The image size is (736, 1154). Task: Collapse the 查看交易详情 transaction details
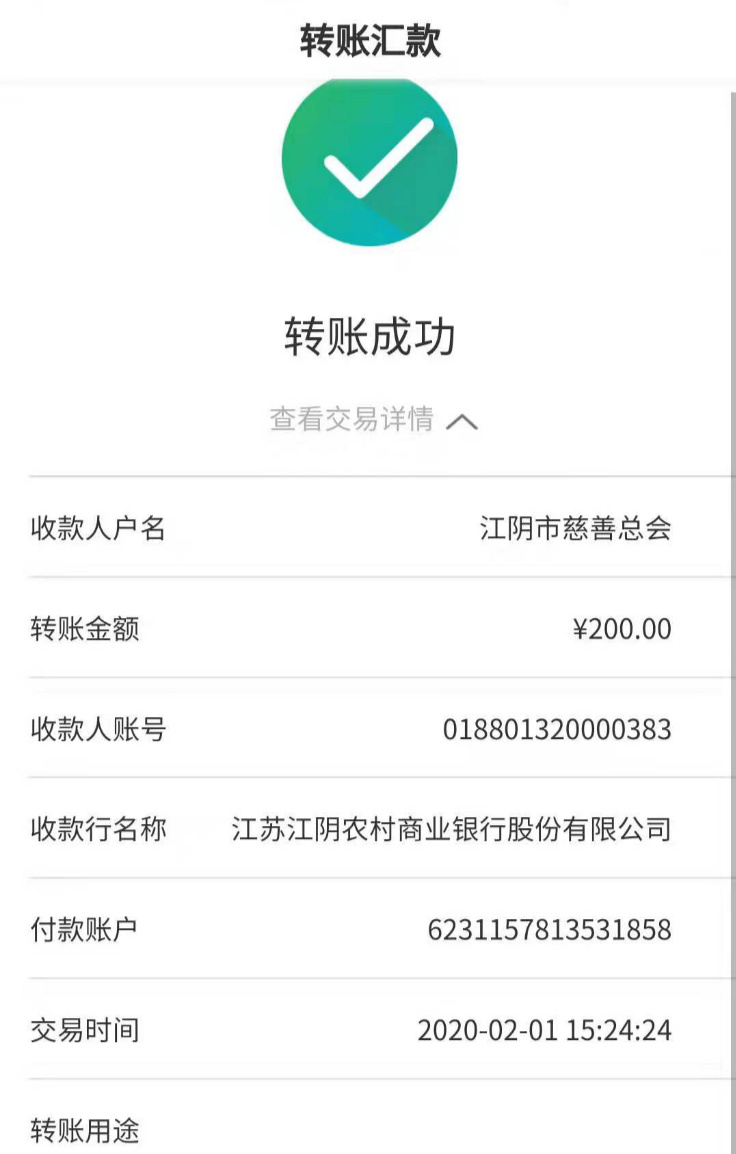tap(373, 421)
